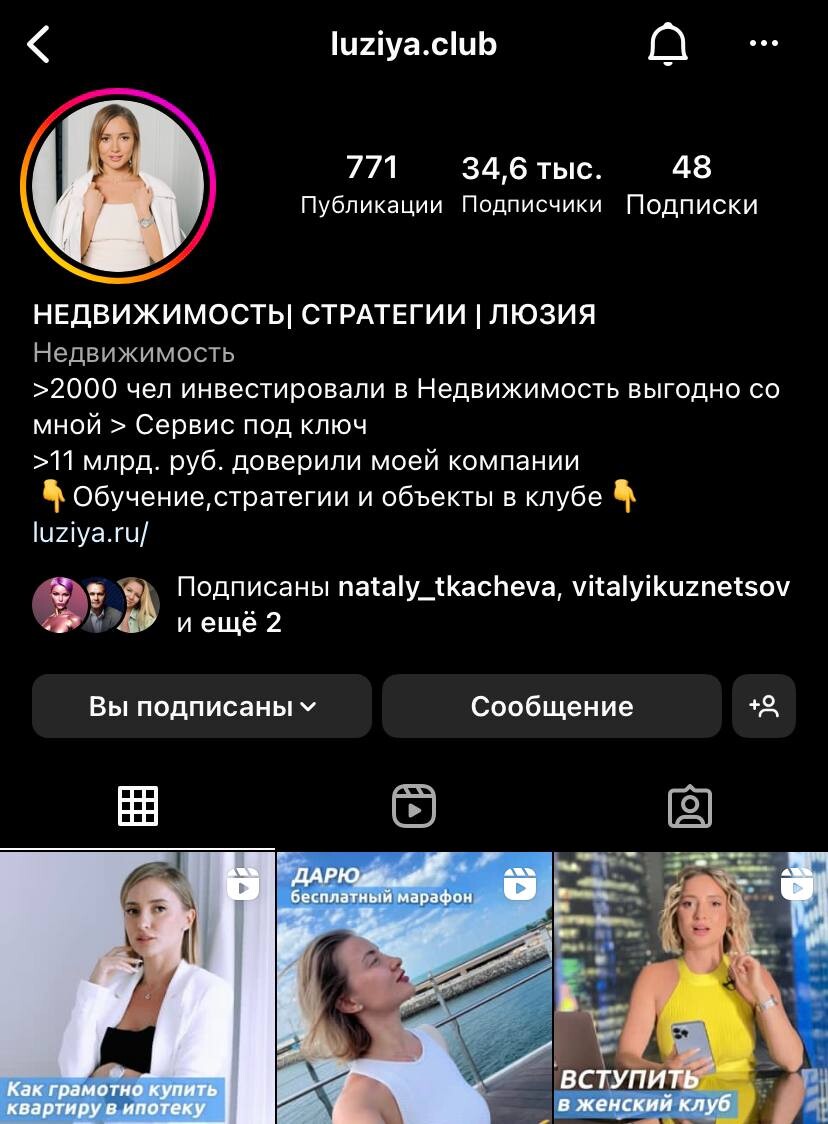The width and height of the screenshot is (828, 1124).
Task: Expand the Вы подписаны dropdown
Action: point(202,706)
